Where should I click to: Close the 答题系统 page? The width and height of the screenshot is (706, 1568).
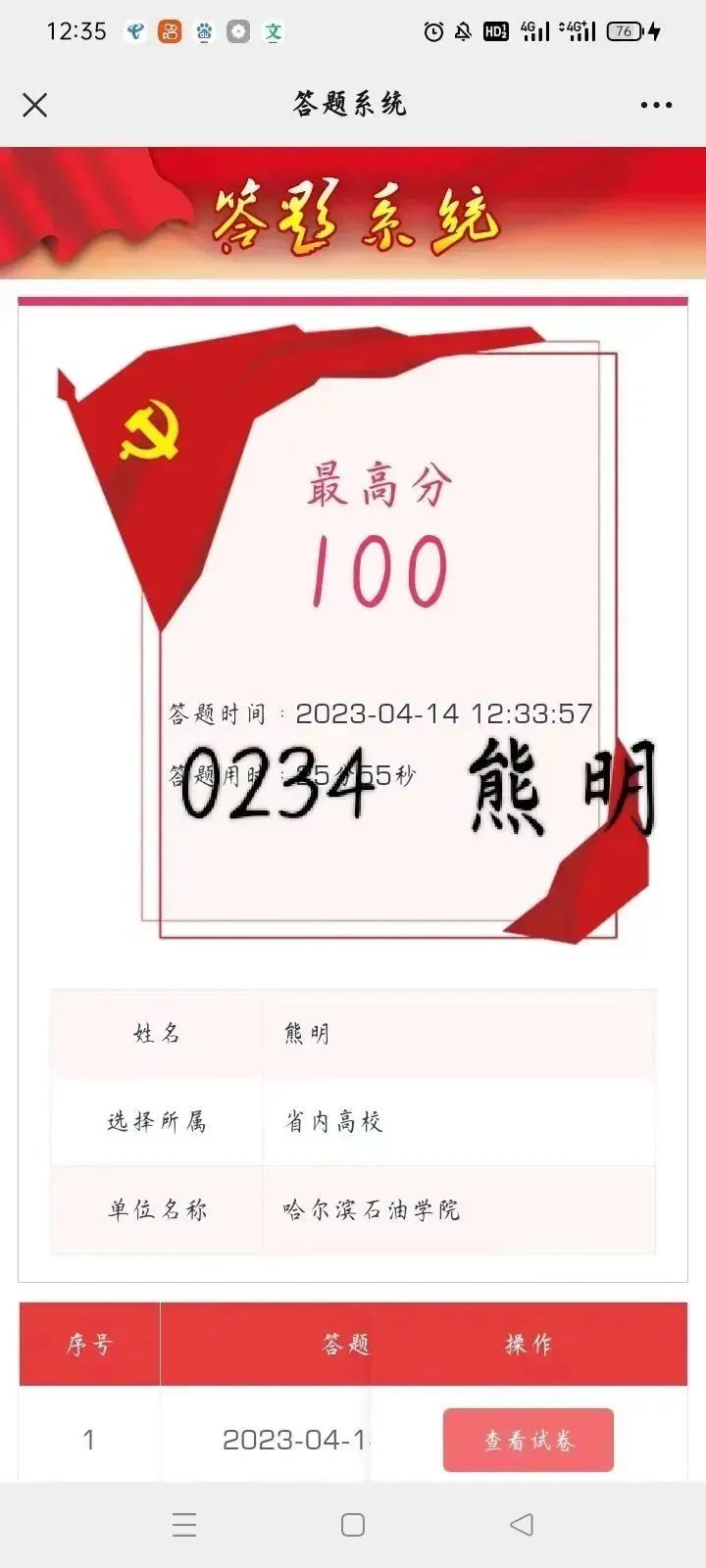tap(35, 105)
